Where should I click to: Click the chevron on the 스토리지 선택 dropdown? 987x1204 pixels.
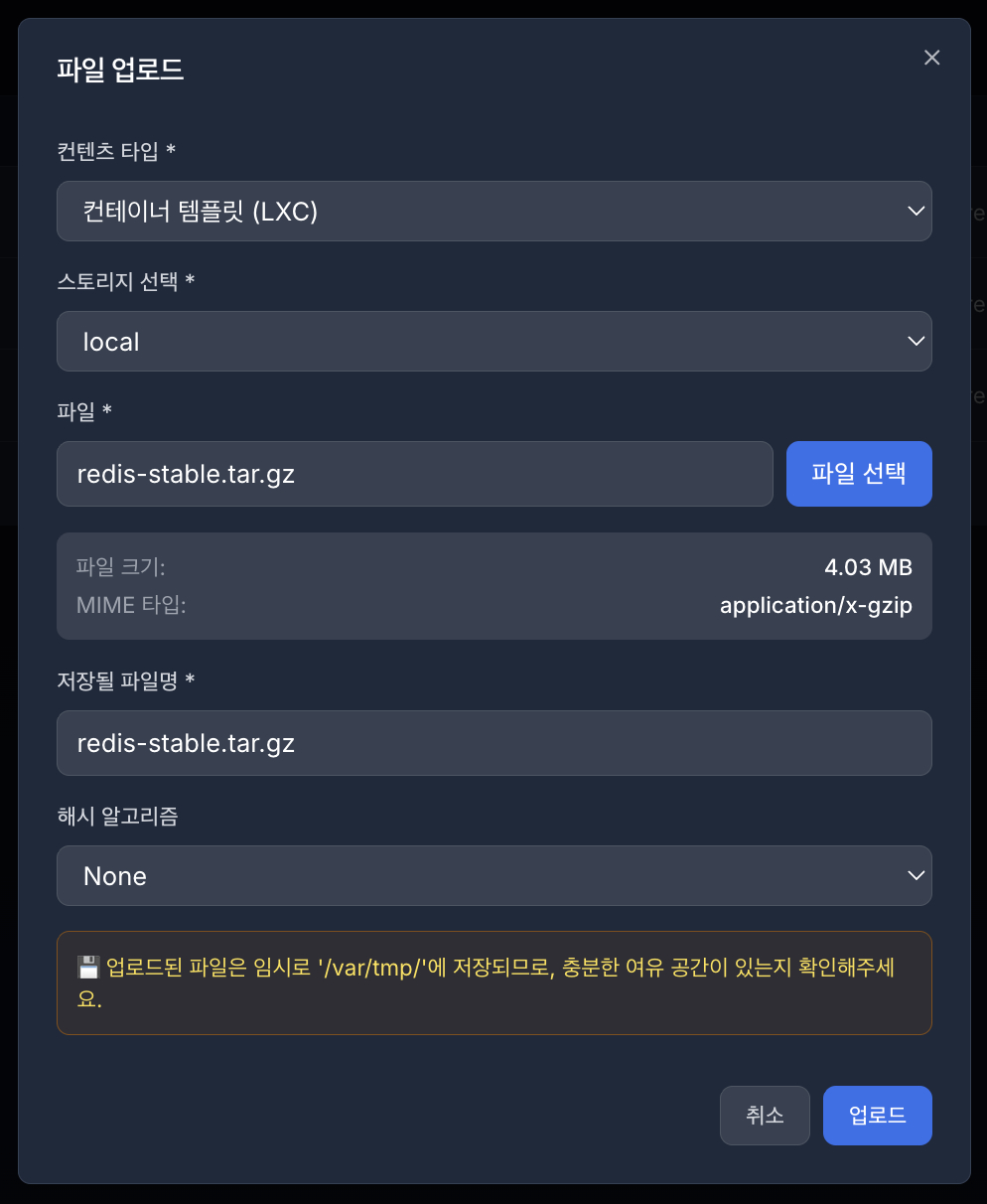click(915, 341)
